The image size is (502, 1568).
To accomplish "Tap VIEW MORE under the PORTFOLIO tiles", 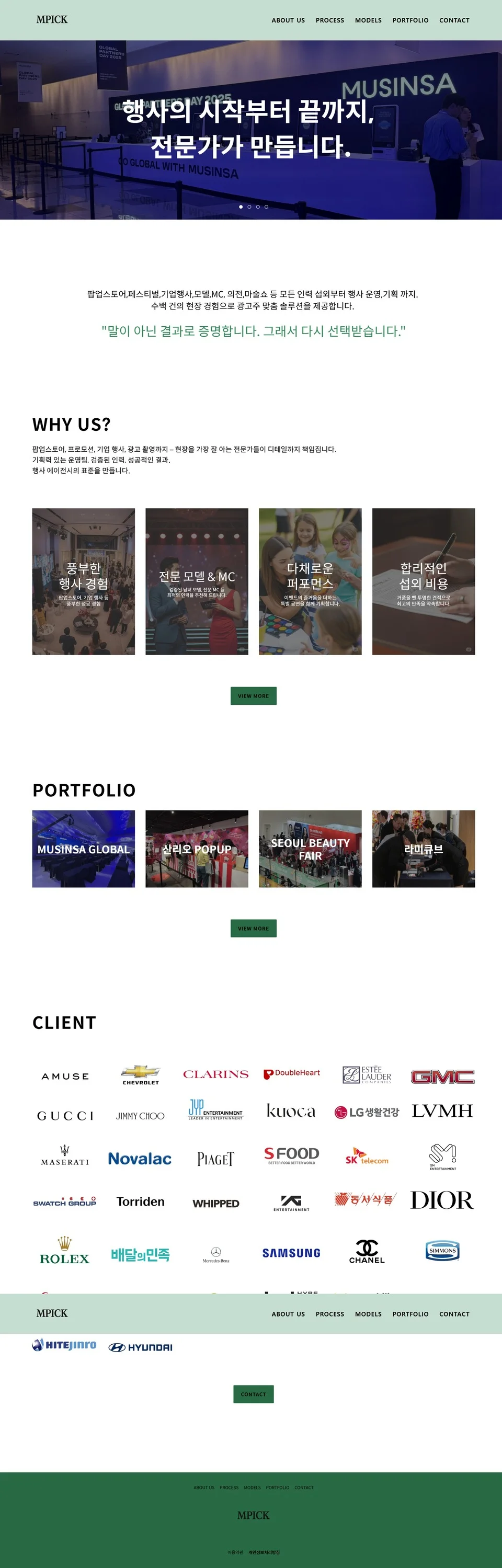I will [253, 928].
